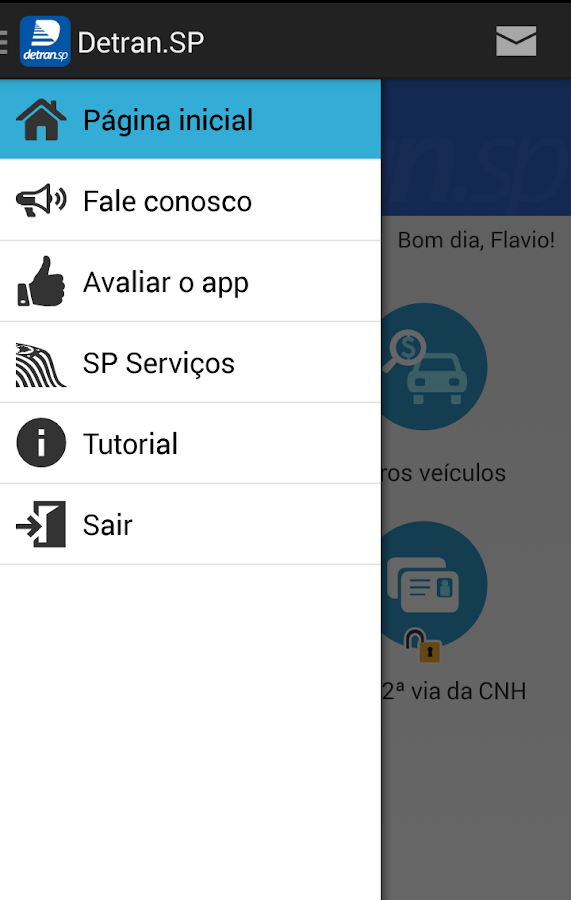Go to Página inicial
The image size is (571, 900).
tap(190, 119)
